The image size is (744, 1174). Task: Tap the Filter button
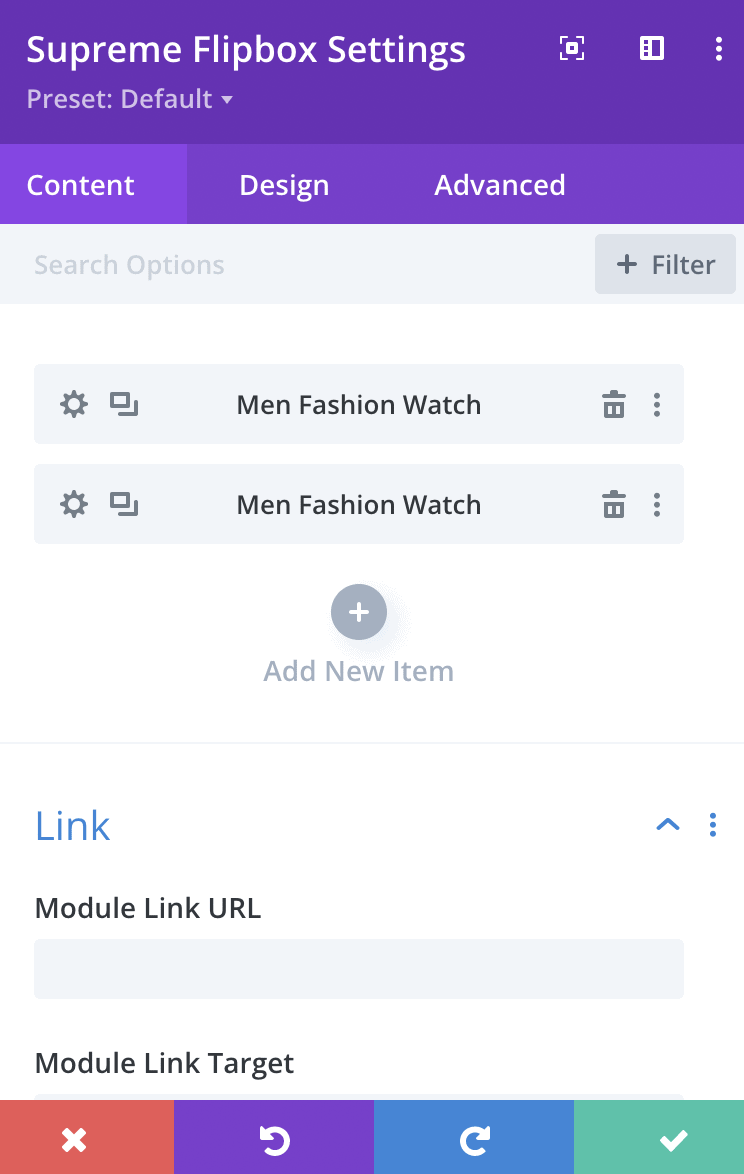(665, 265)
